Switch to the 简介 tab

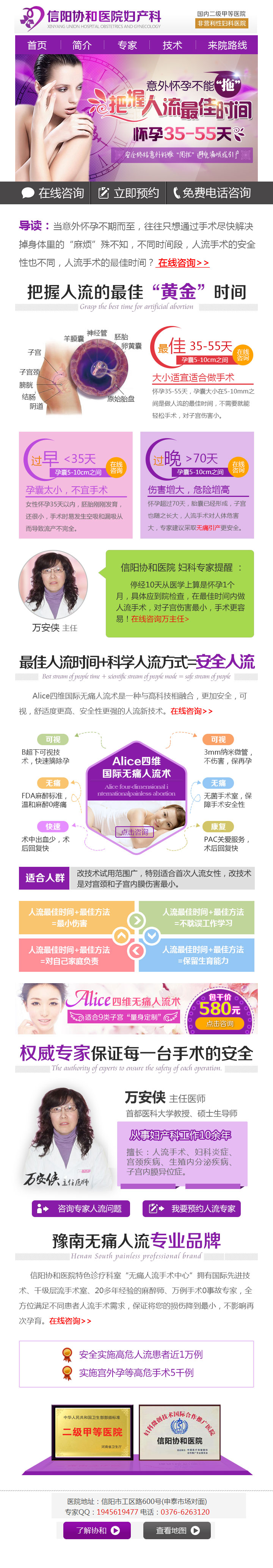pyautogui.click(x=82, y=45)
